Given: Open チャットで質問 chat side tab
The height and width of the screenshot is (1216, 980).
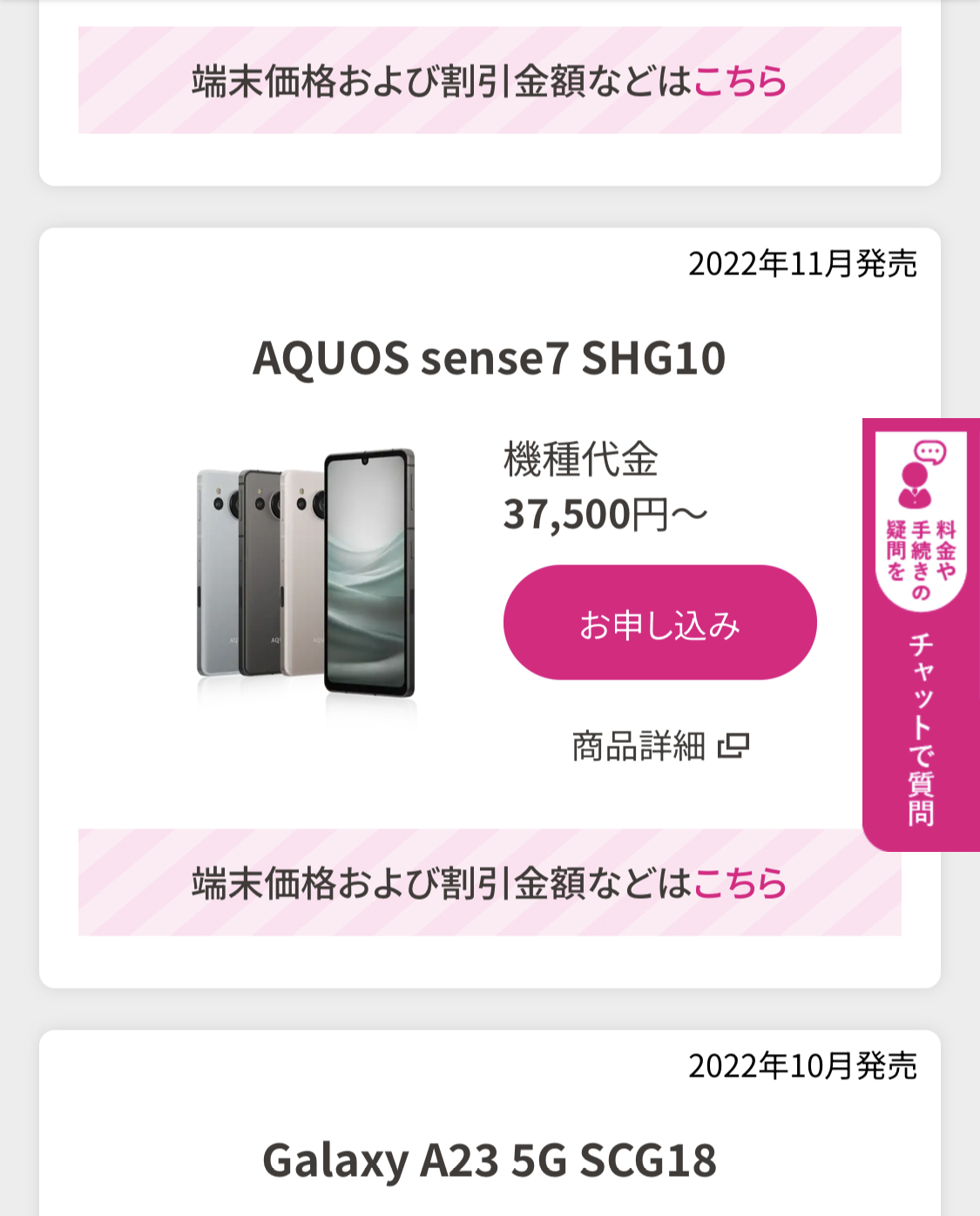Looking at the screenshot, I should click(921, 636).
